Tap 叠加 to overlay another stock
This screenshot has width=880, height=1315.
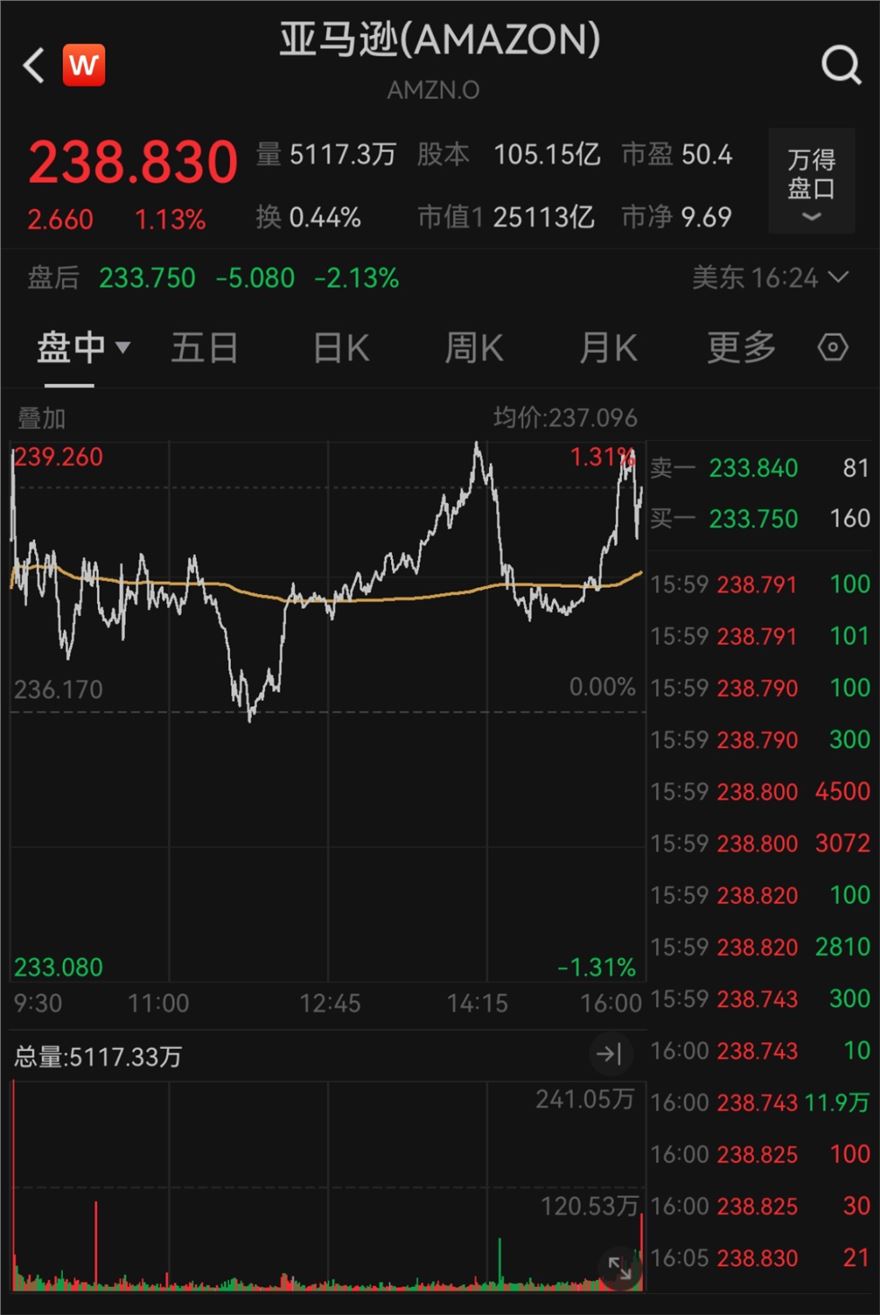tap(42, 418)
